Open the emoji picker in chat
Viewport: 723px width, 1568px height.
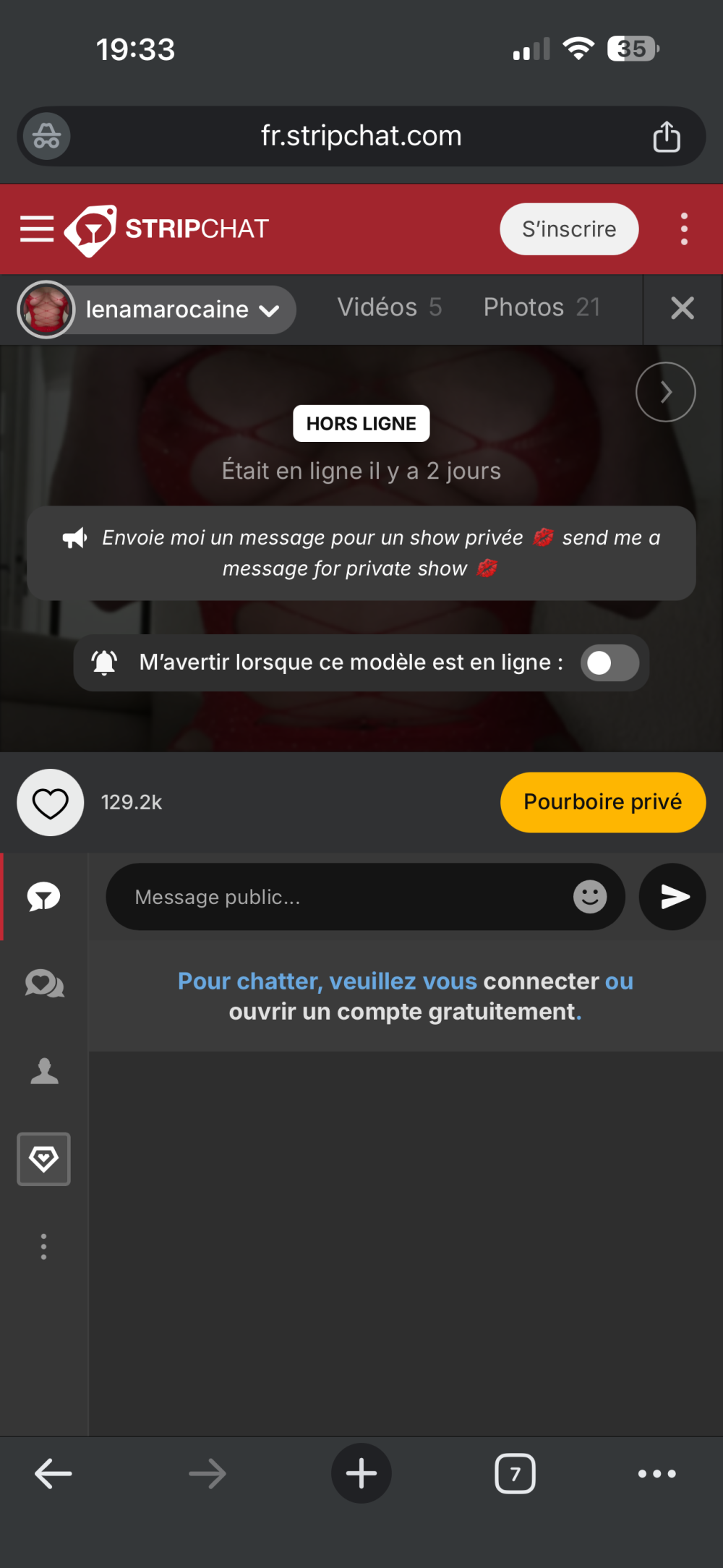590,897
